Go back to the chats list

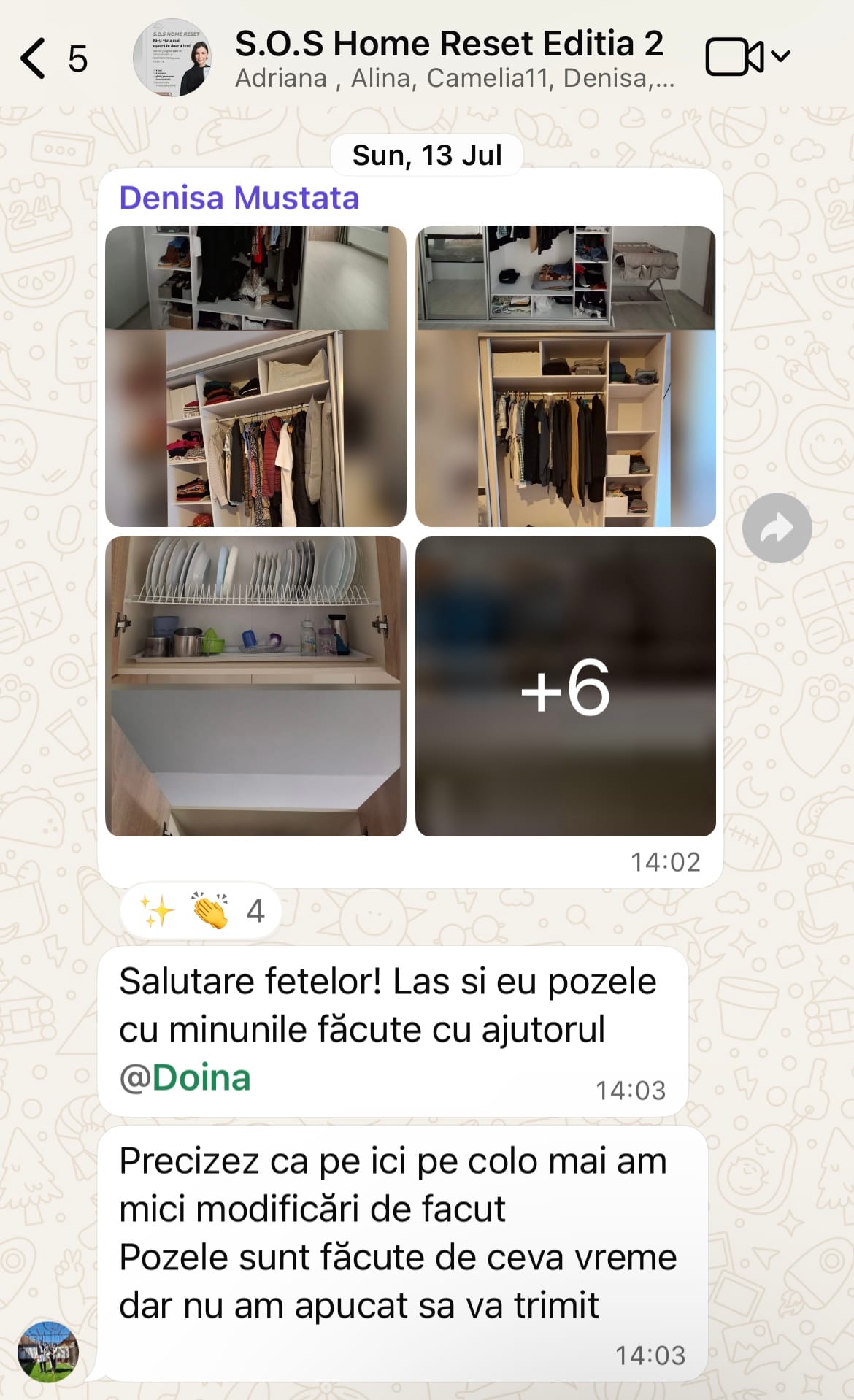tap(34, 58)
